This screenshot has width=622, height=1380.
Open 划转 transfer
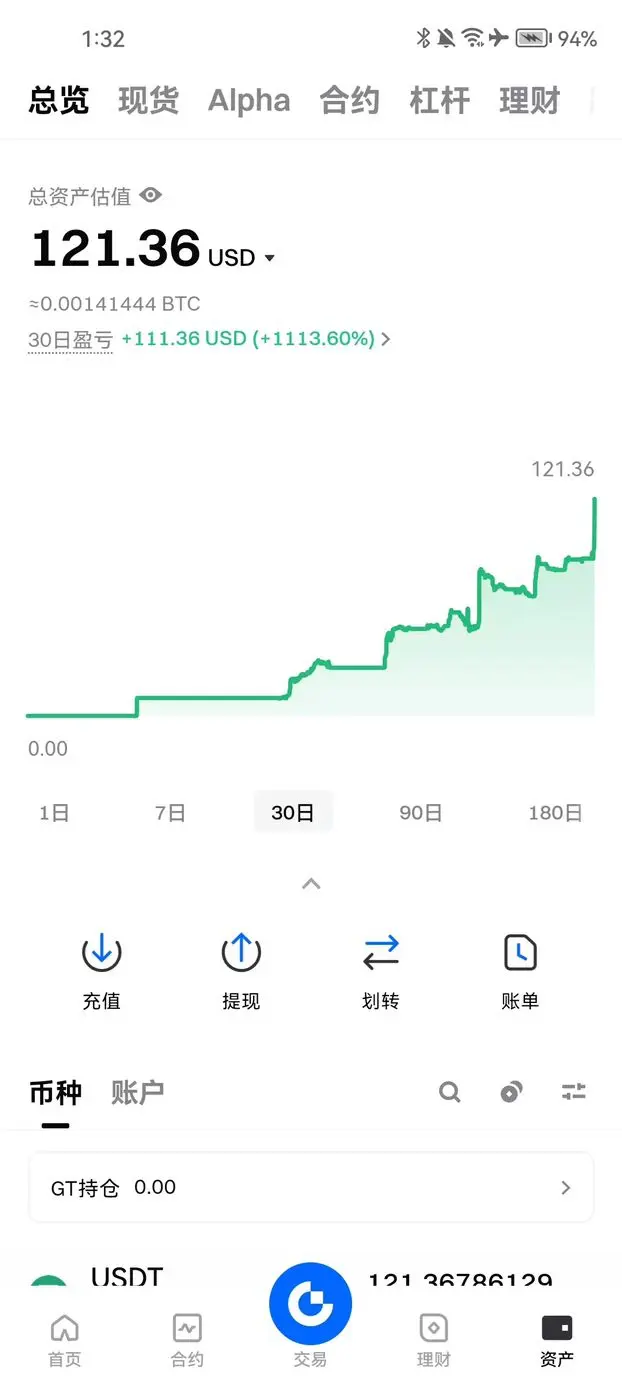380,968
